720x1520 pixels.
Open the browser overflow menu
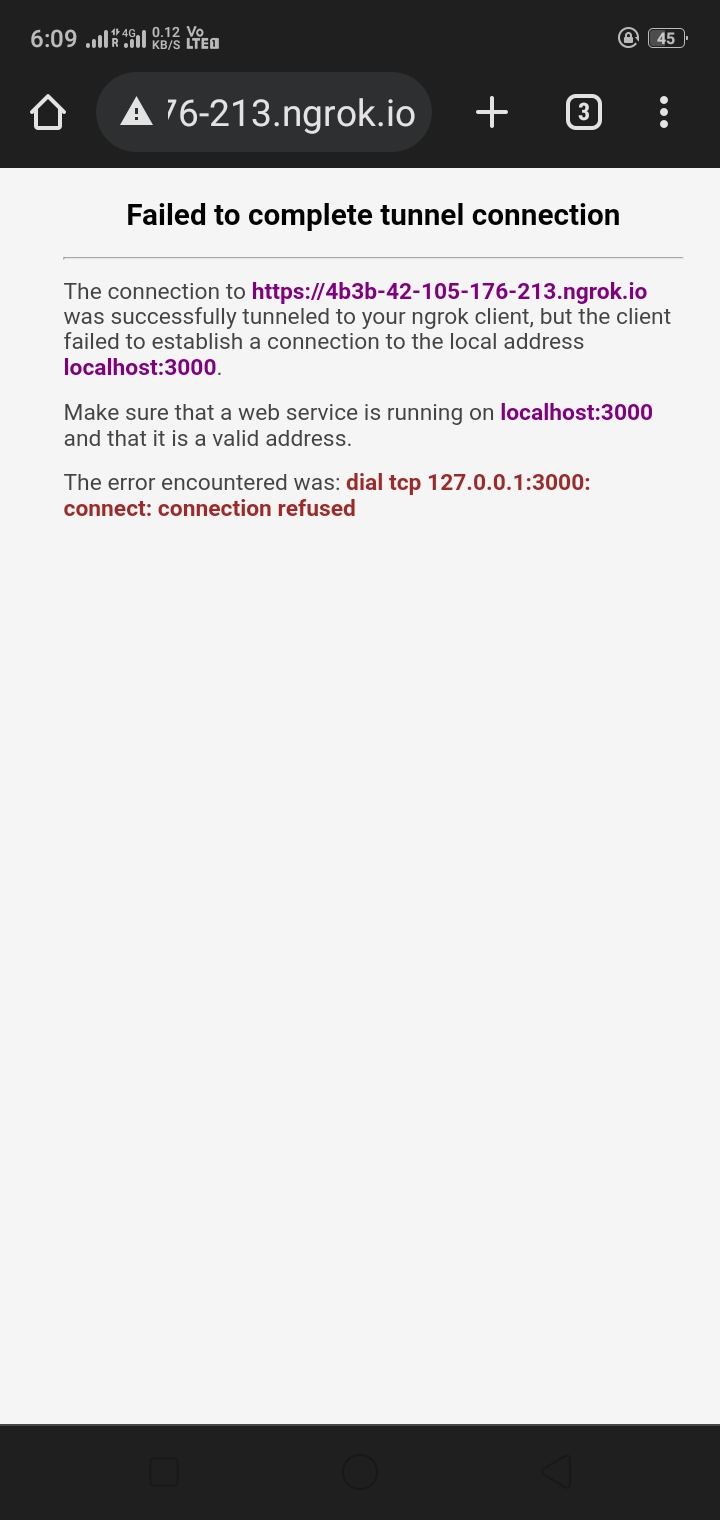pos(664,113)
